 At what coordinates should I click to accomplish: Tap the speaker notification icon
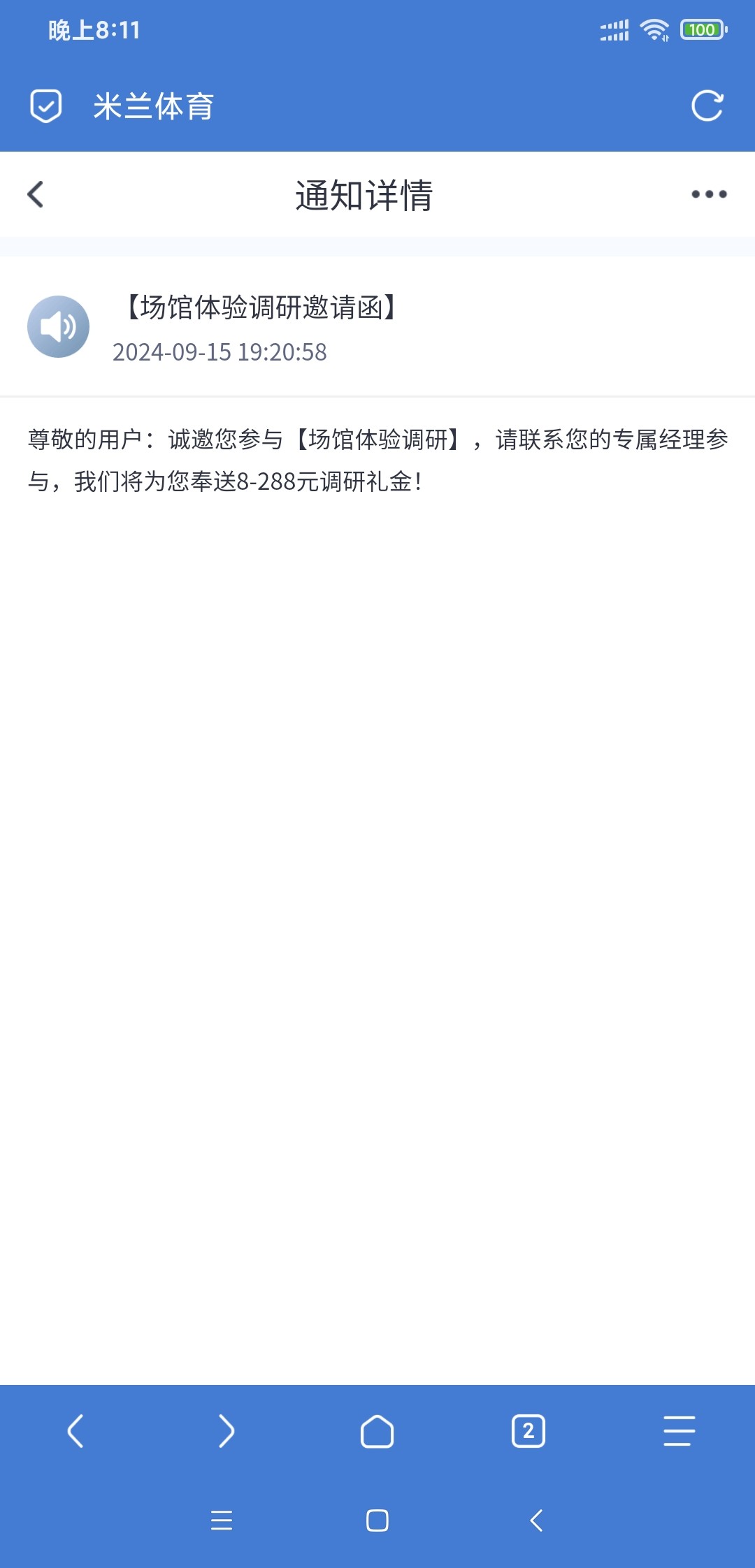click(58, 326)
